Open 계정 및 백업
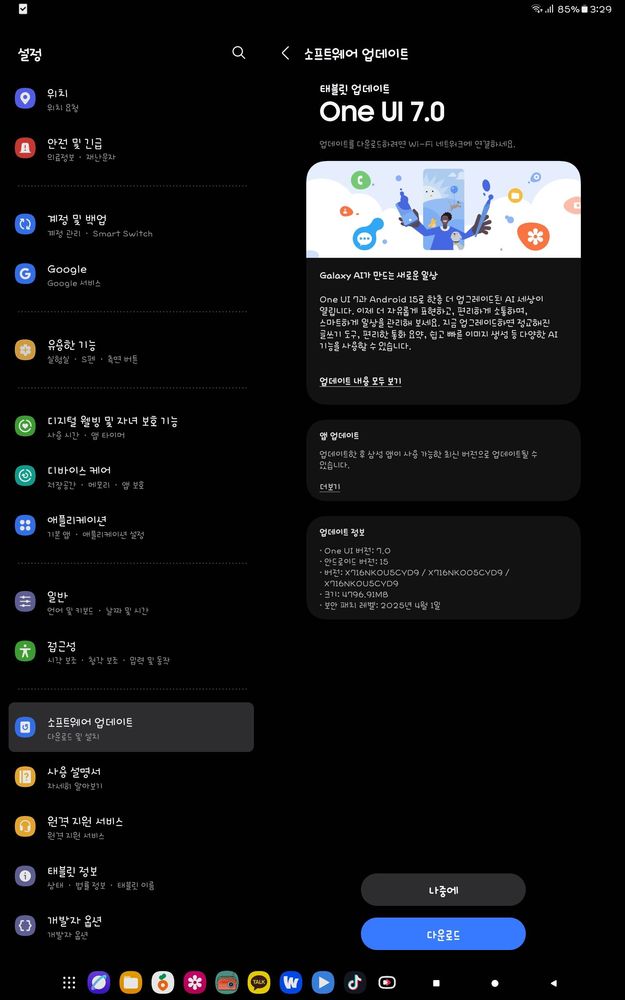The image size is (625, 1000). tap(130, 225)
